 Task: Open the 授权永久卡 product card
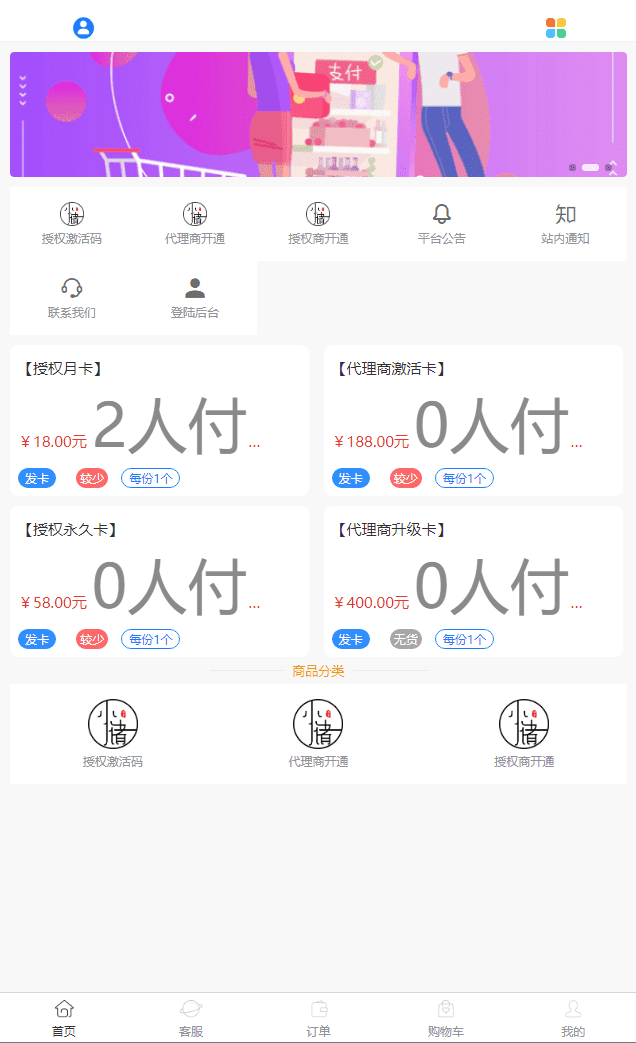159,581
